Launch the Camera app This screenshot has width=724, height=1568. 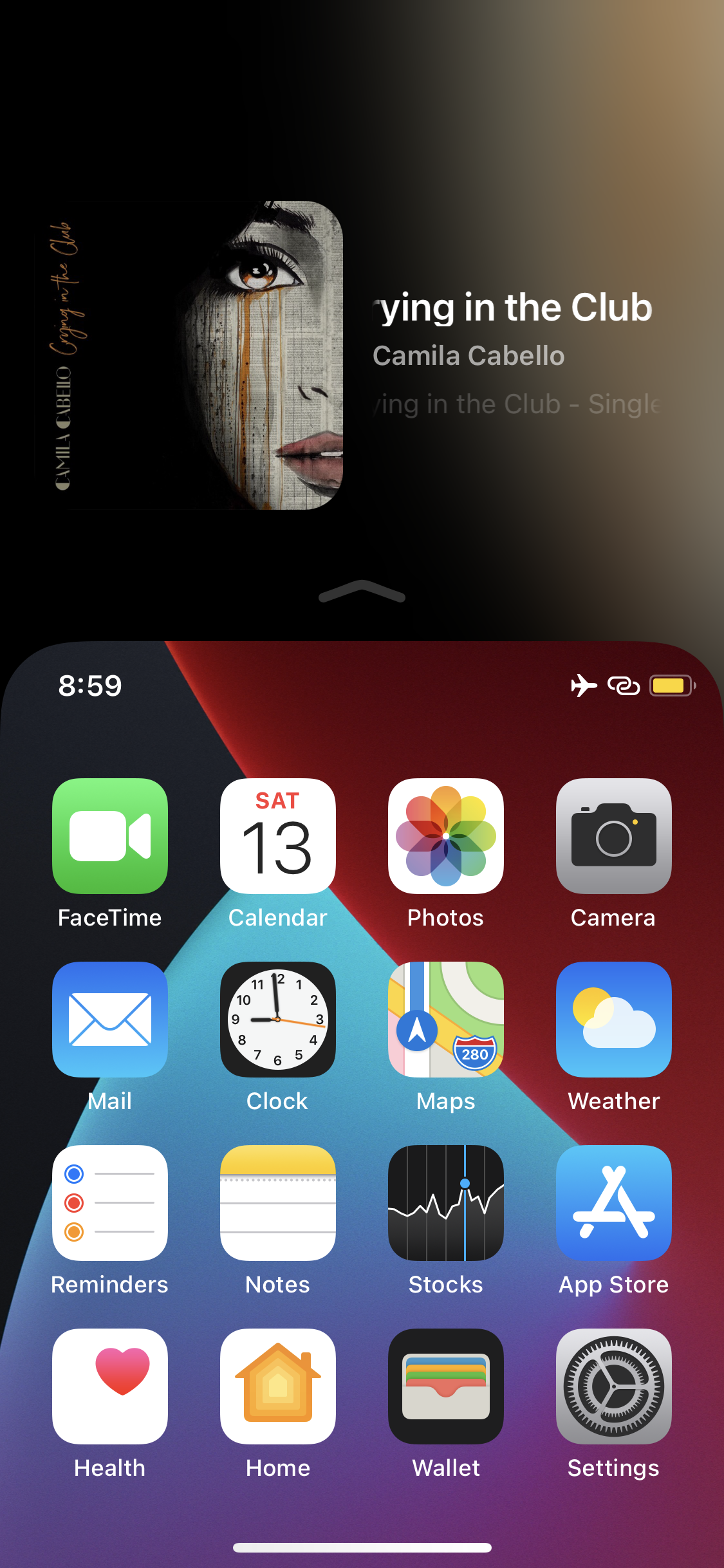pyautogui.click(x=614, y=835)
